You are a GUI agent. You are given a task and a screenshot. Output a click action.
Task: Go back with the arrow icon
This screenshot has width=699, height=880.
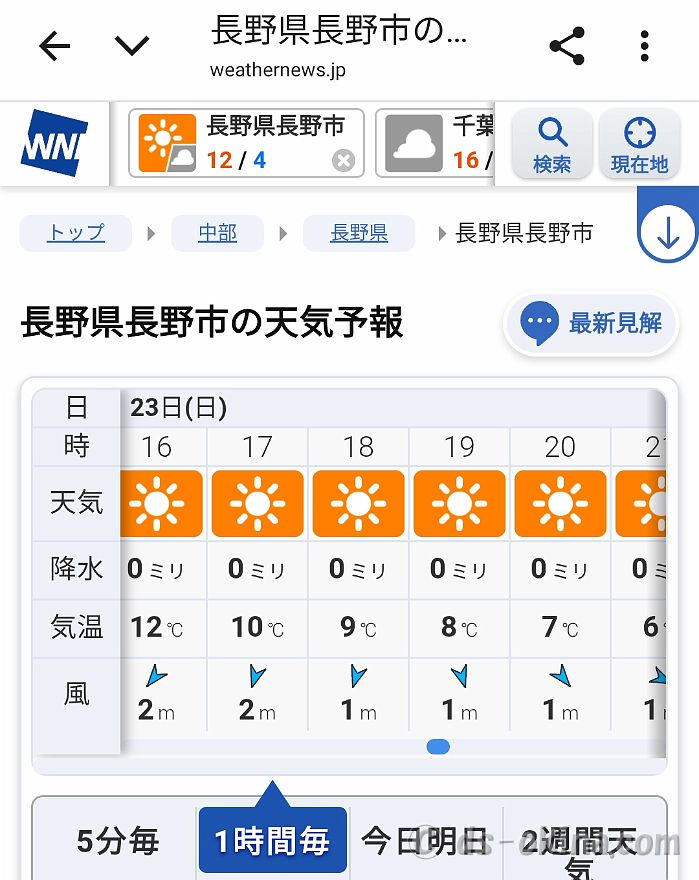tap(55, 46)
